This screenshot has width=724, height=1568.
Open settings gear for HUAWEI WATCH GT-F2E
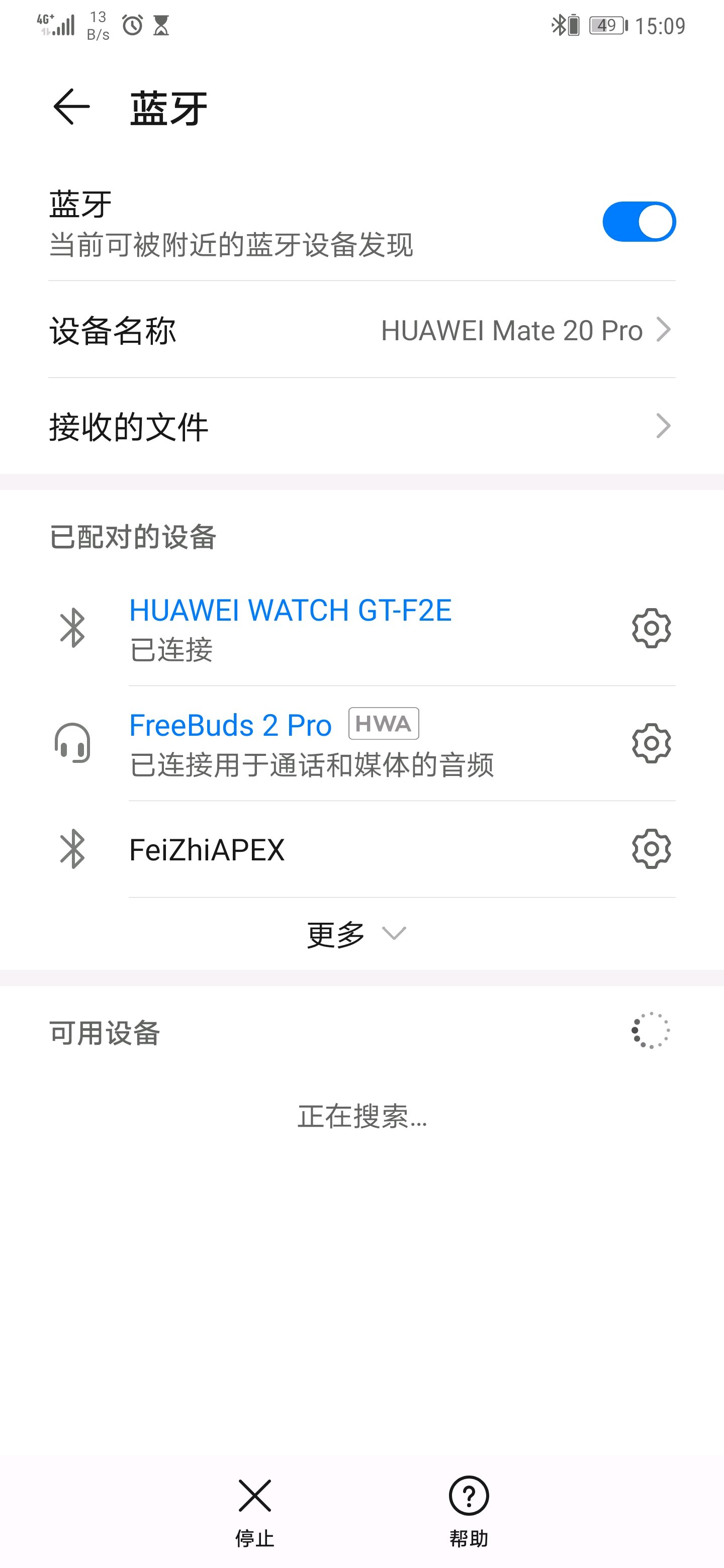click(x=651, y=628)
